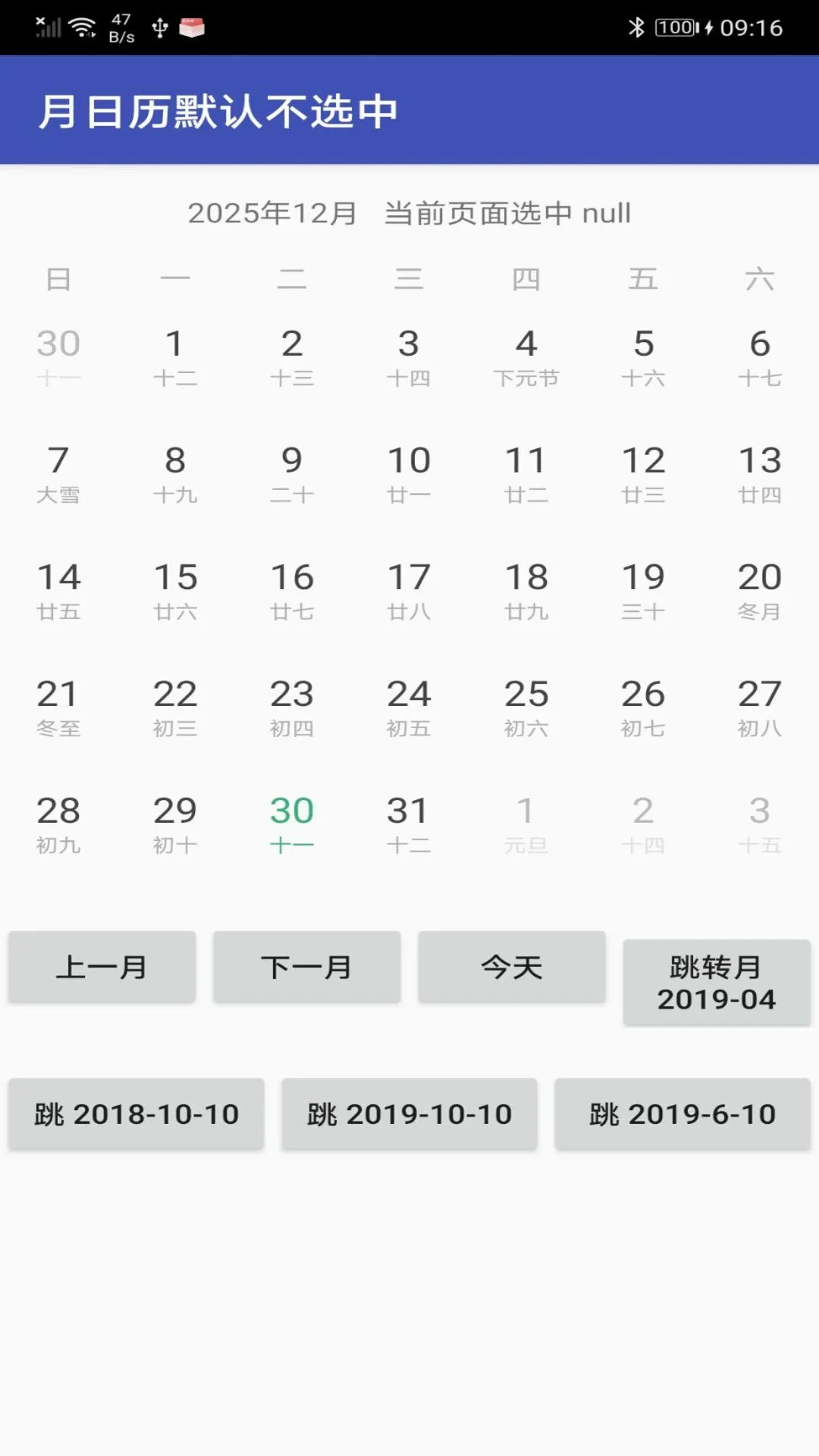Jump to date 2018-10-10
This screenshot has width=819, height=1456.
click(x=136, y=1114)
